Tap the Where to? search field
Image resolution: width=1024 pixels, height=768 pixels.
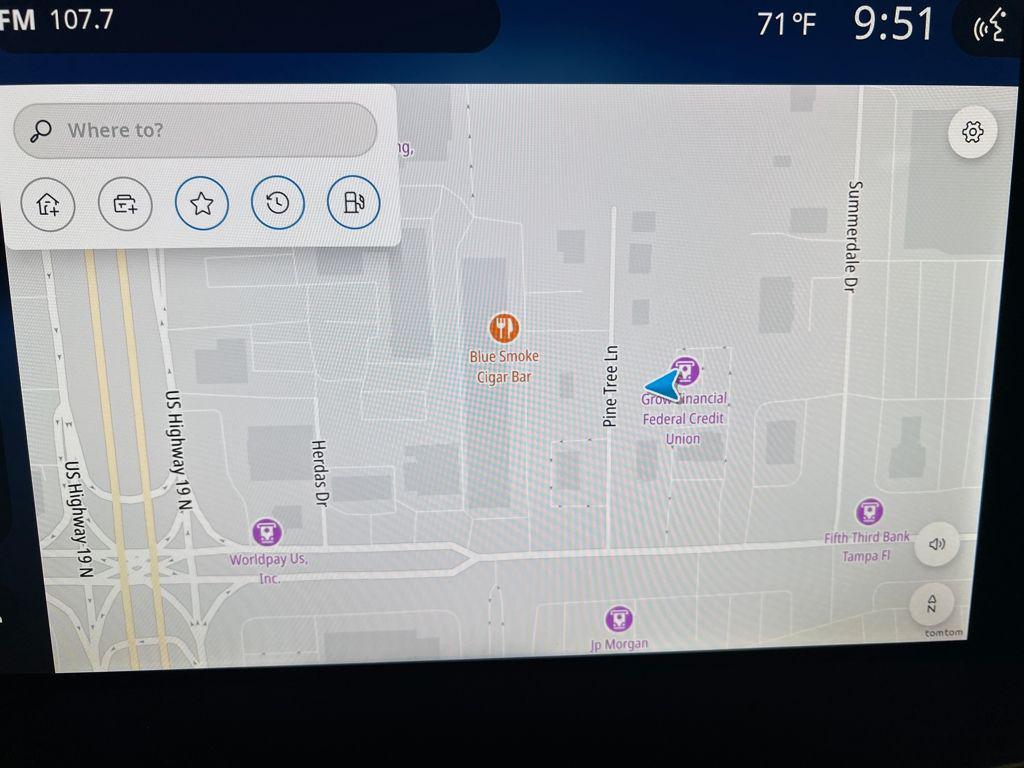pos(195,130)
